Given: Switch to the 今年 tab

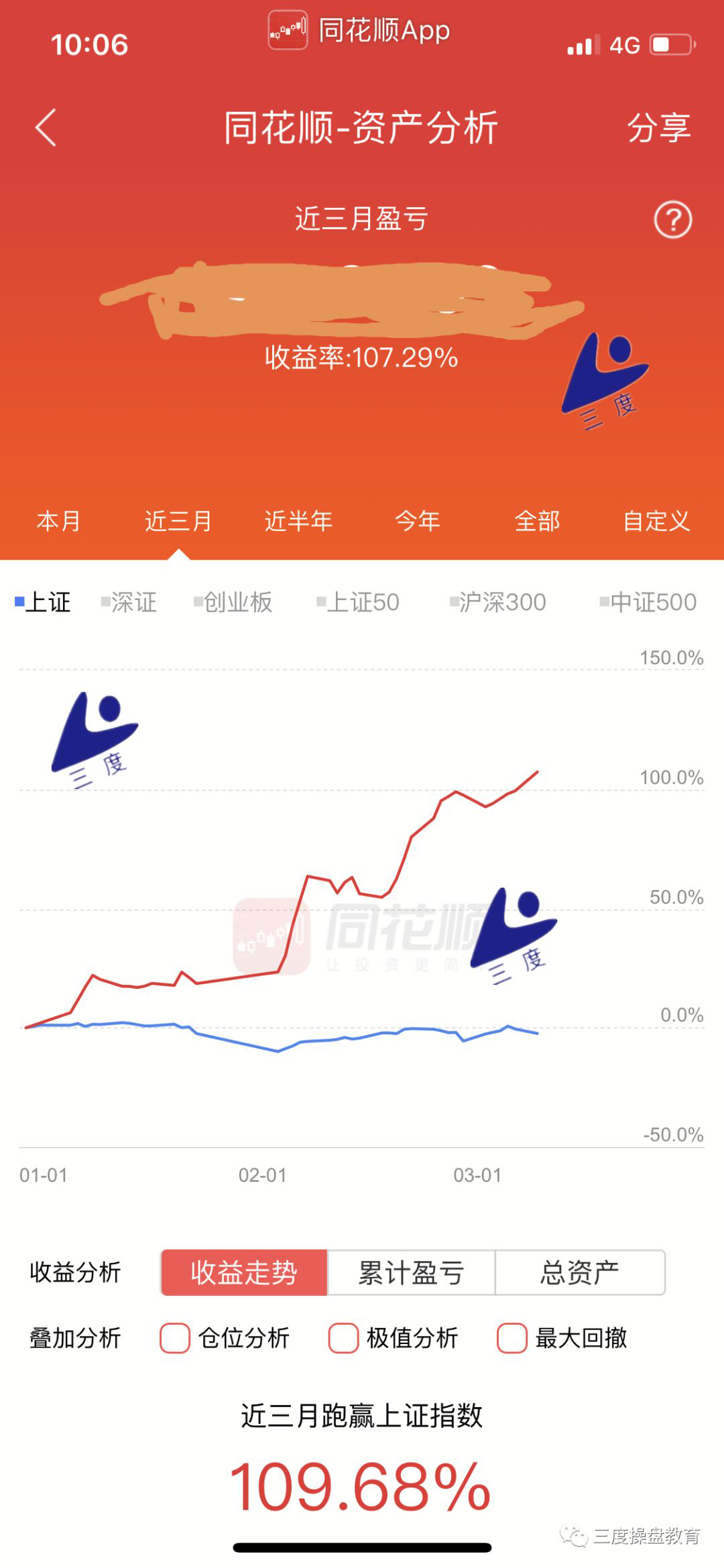Looking at the screenshot, I should [x=417, y=521].
